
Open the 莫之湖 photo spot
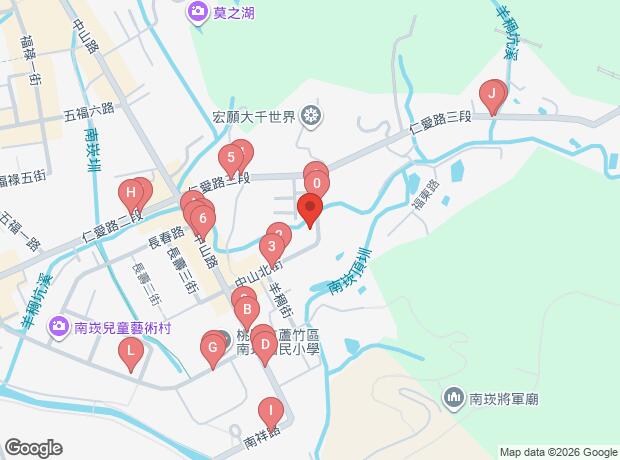point(197,13)
